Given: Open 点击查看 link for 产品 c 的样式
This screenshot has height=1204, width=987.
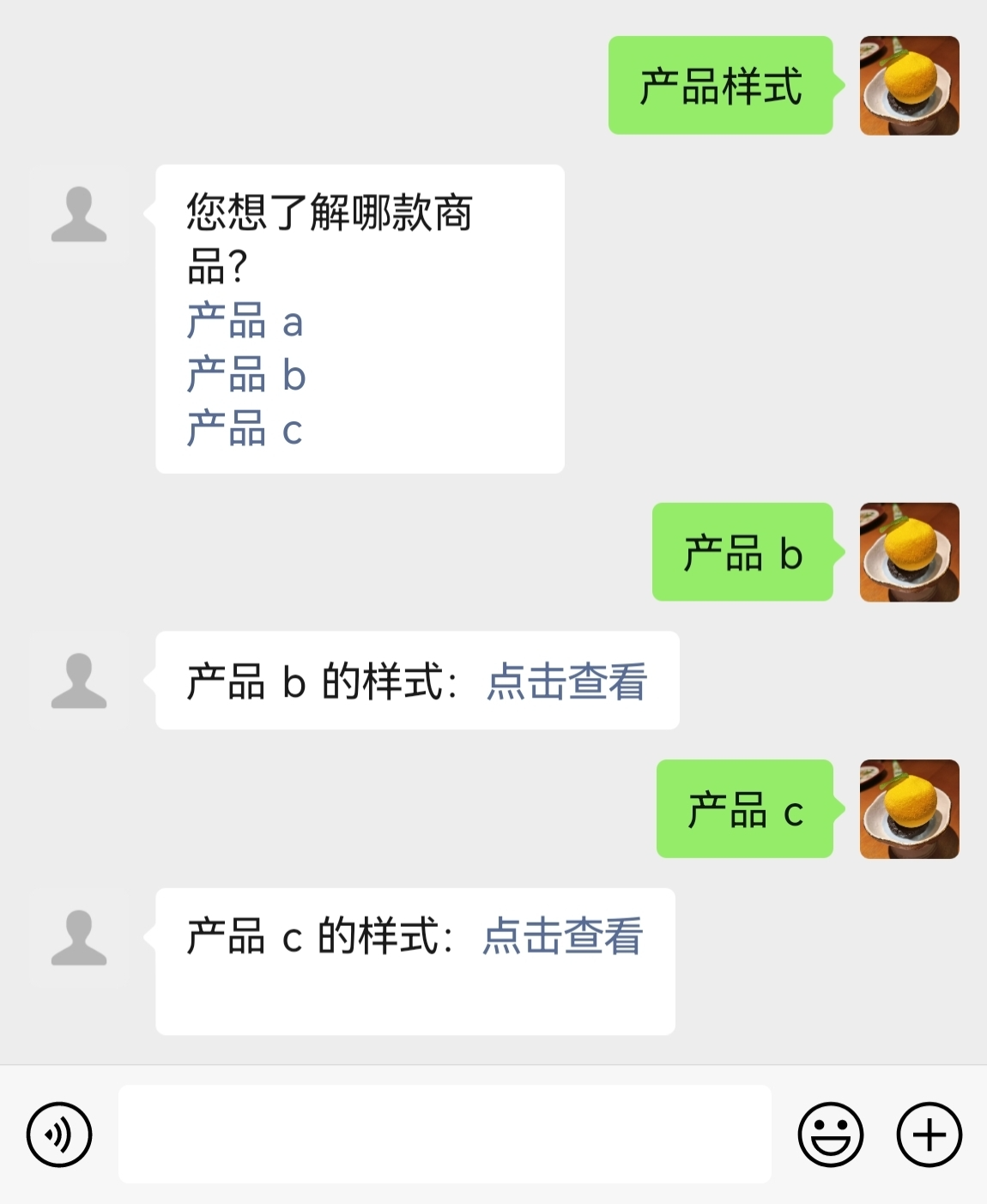Looking at the screenshot, I should click(x=562, y=936).
